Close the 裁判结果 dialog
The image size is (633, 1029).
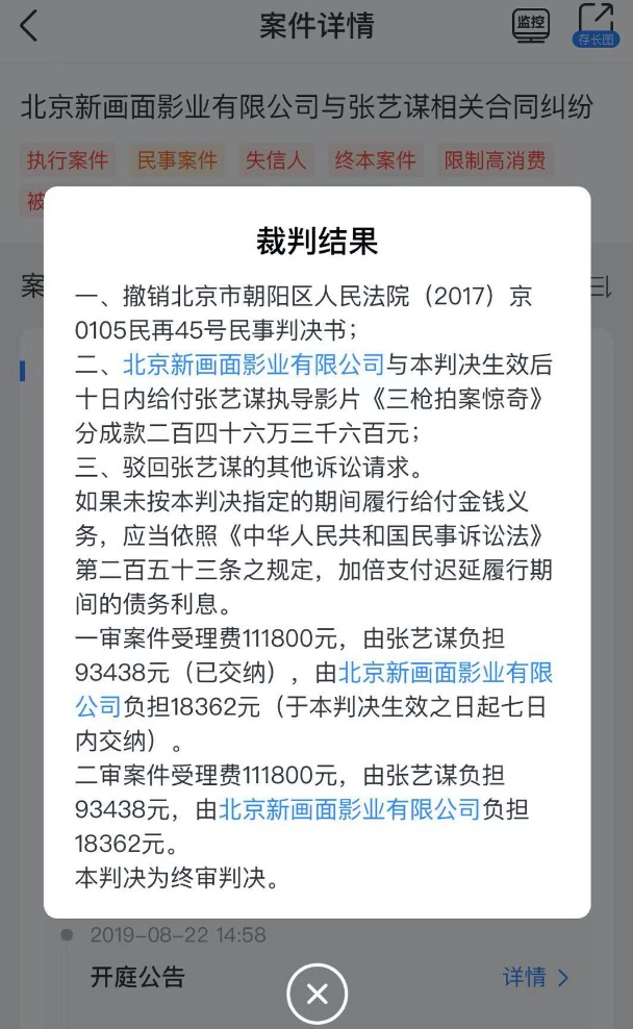pos(317,993)
